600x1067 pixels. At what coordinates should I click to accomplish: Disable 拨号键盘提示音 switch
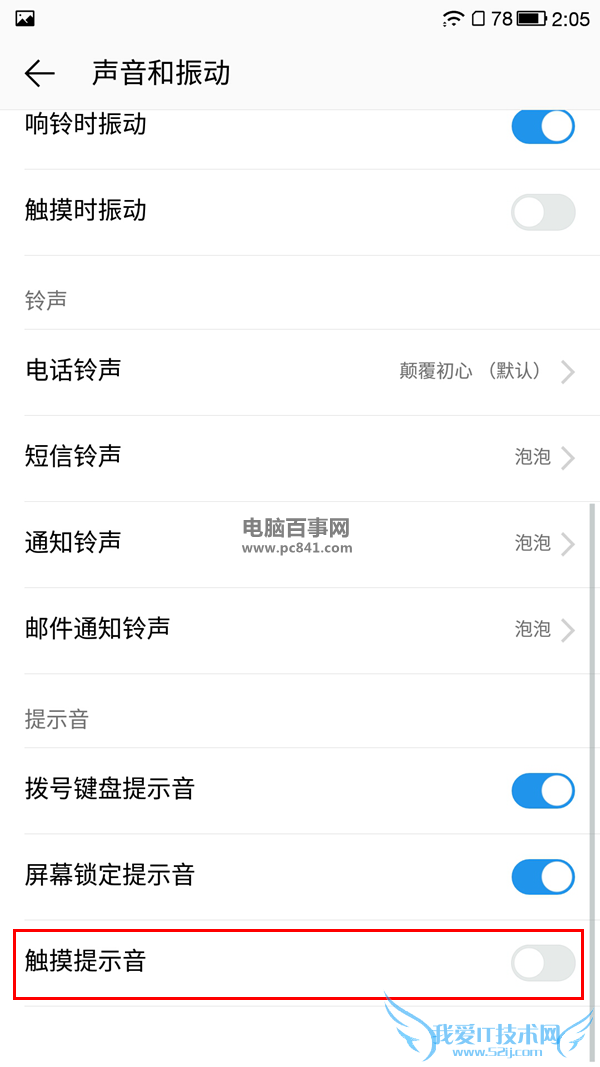(x=543, y=791)
